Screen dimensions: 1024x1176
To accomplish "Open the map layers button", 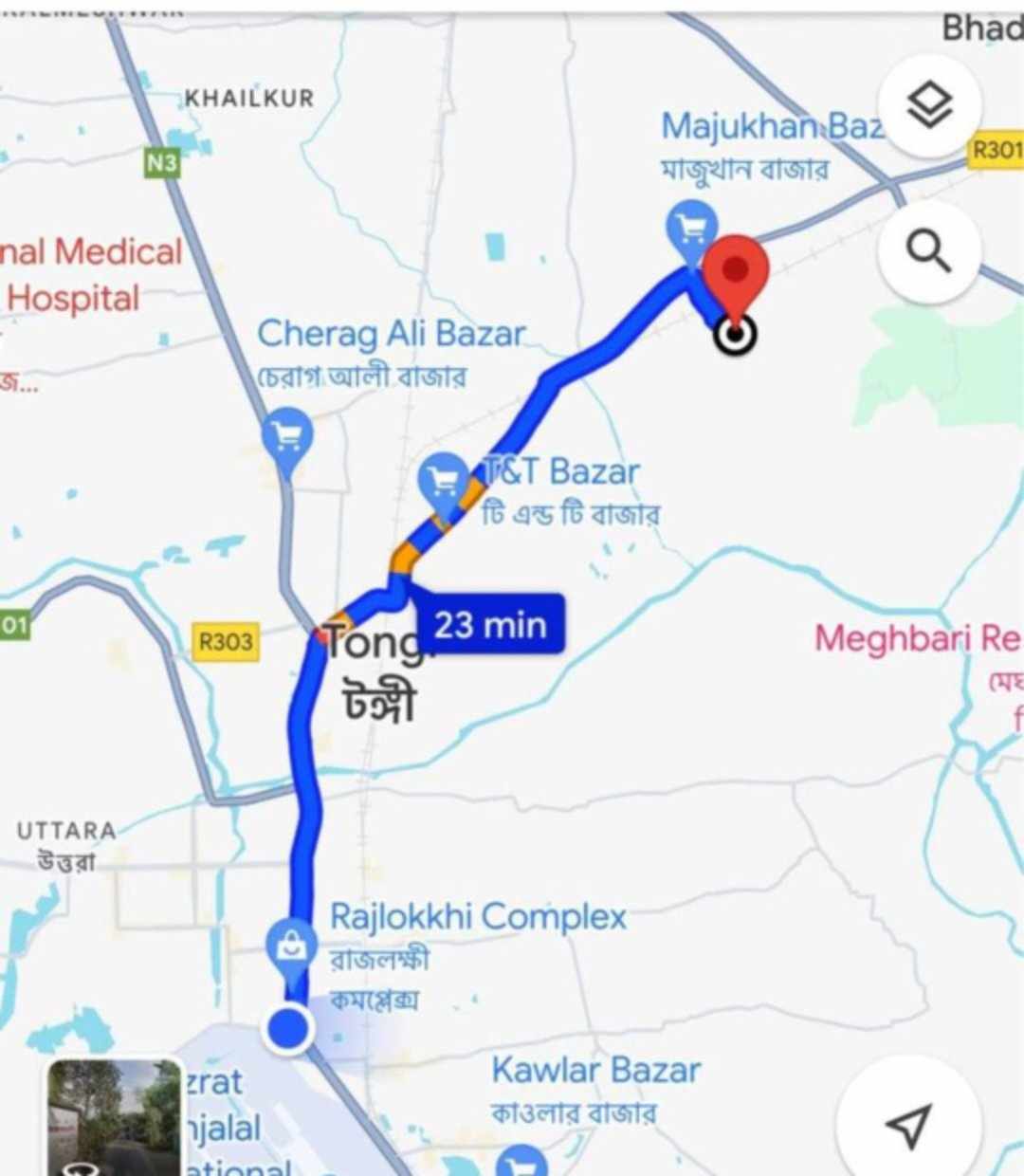I will (929, 104).
